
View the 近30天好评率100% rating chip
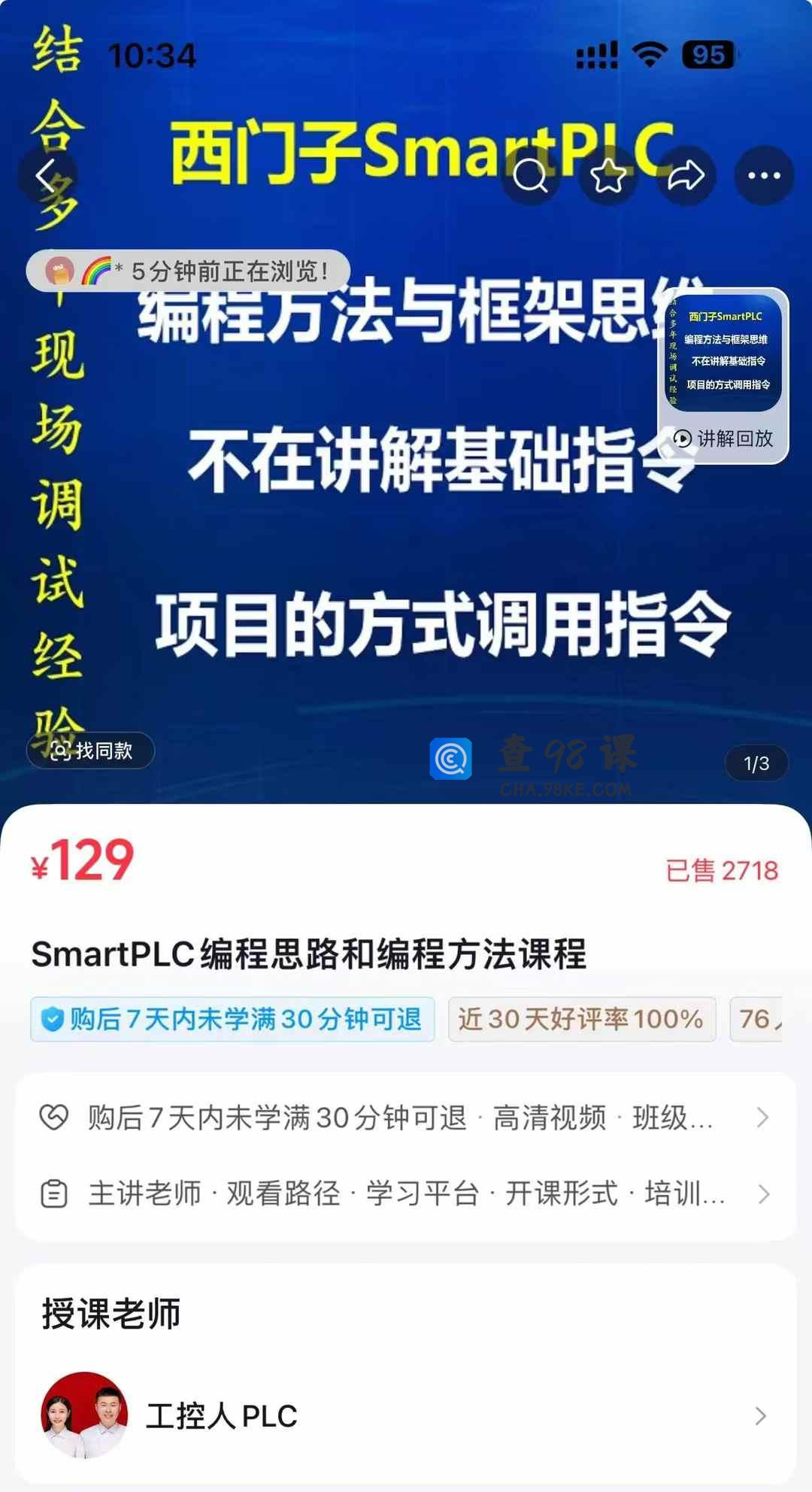[581, 1020]
